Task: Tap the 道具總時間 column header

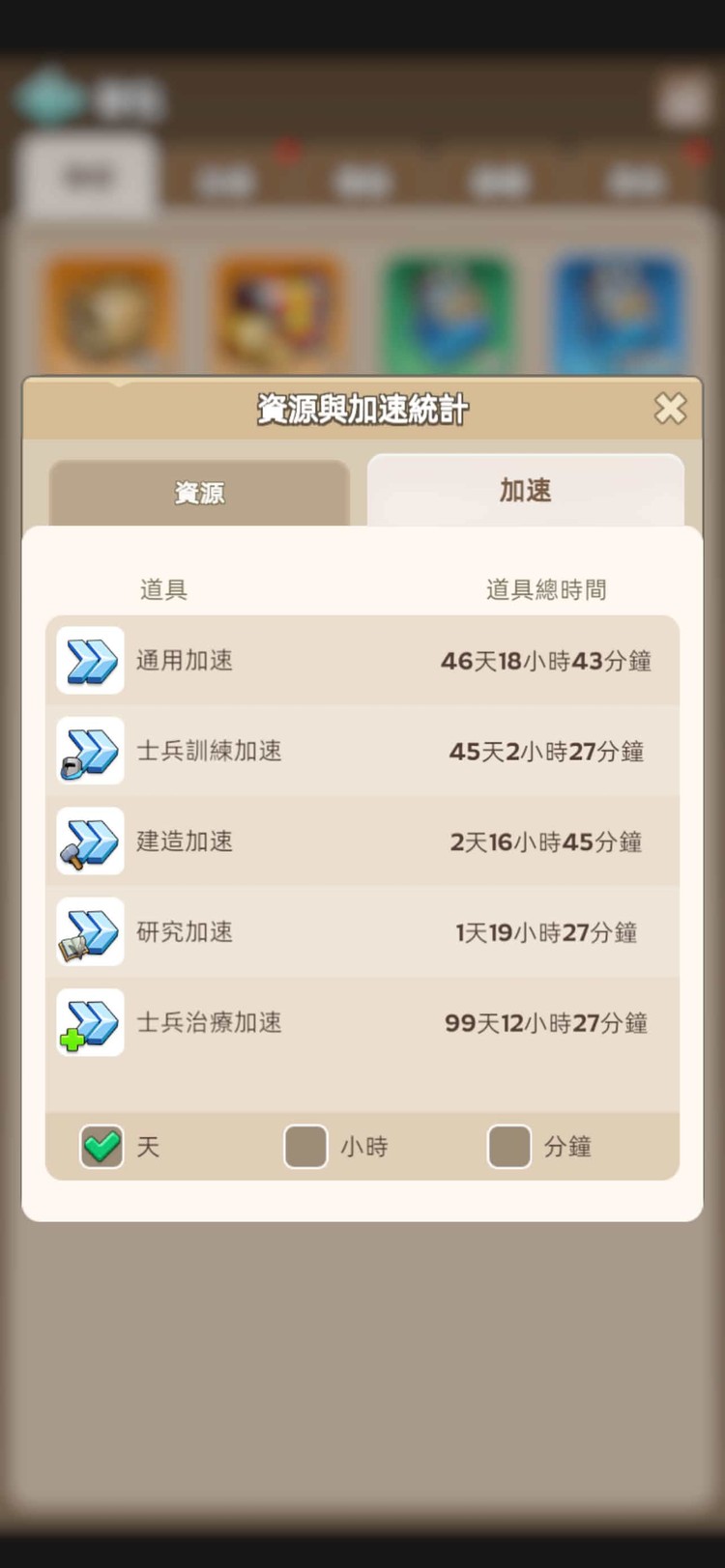Action: (x=546, y=589)
